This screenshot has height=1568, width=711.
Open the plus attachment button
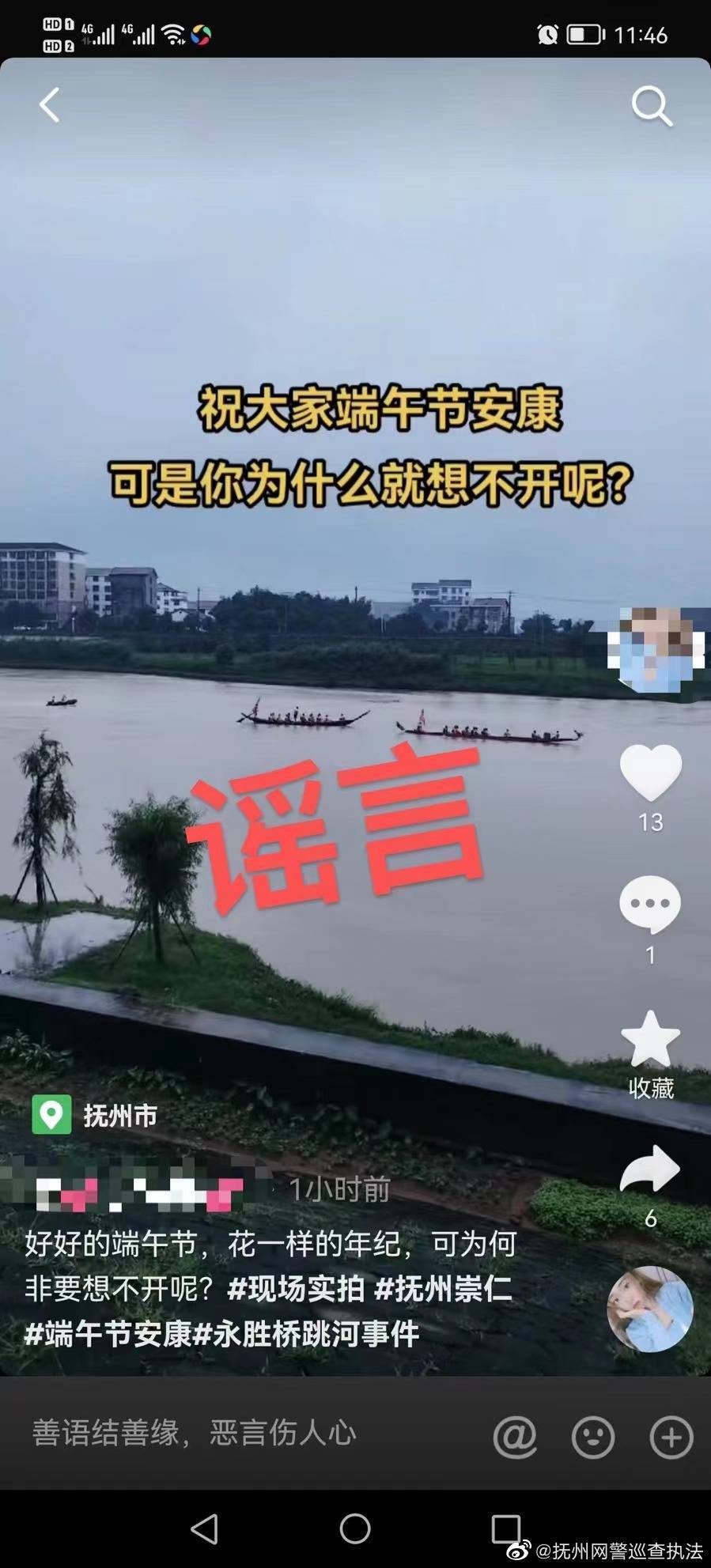(x=671, y=1437)
